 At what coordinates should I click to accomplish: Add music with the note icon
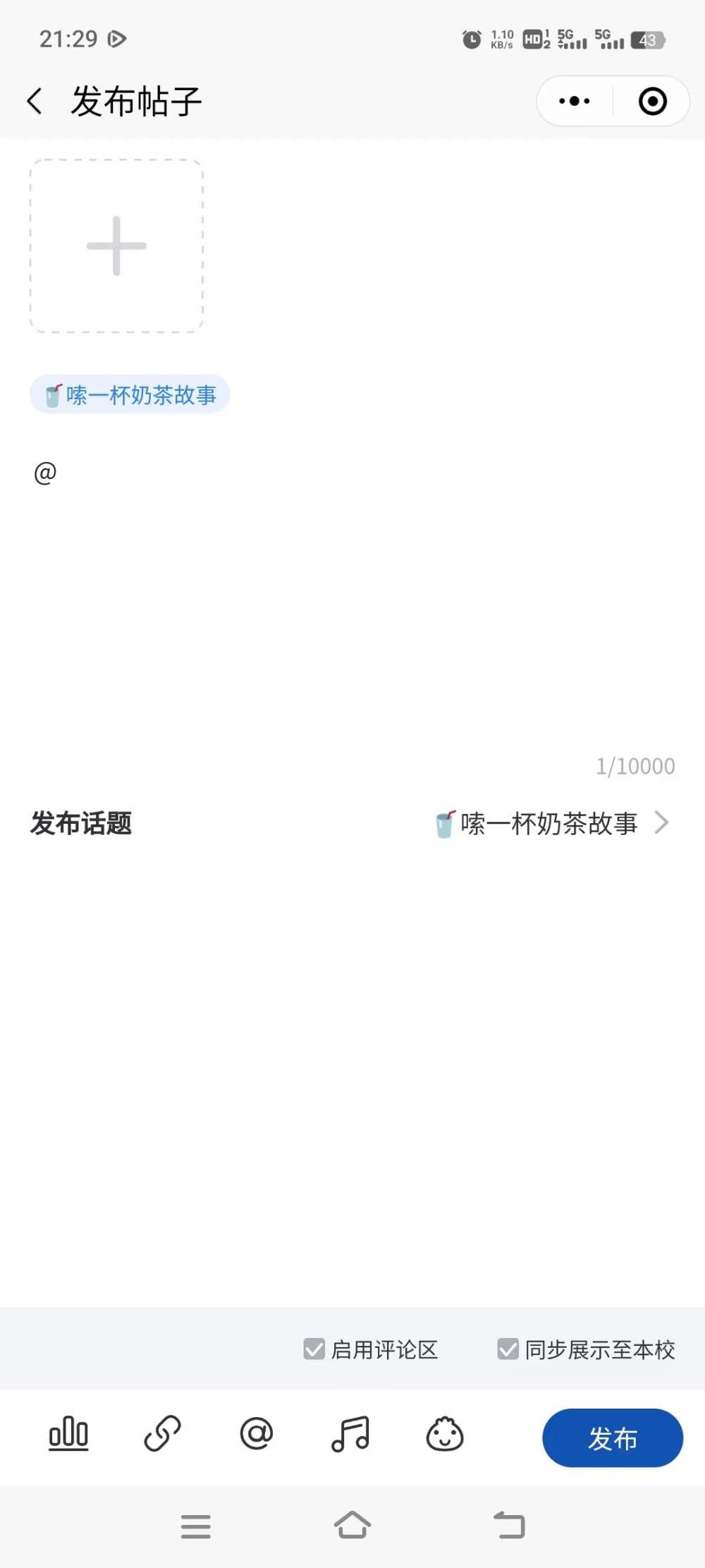pyautogui.click(x=350, y=1433)
